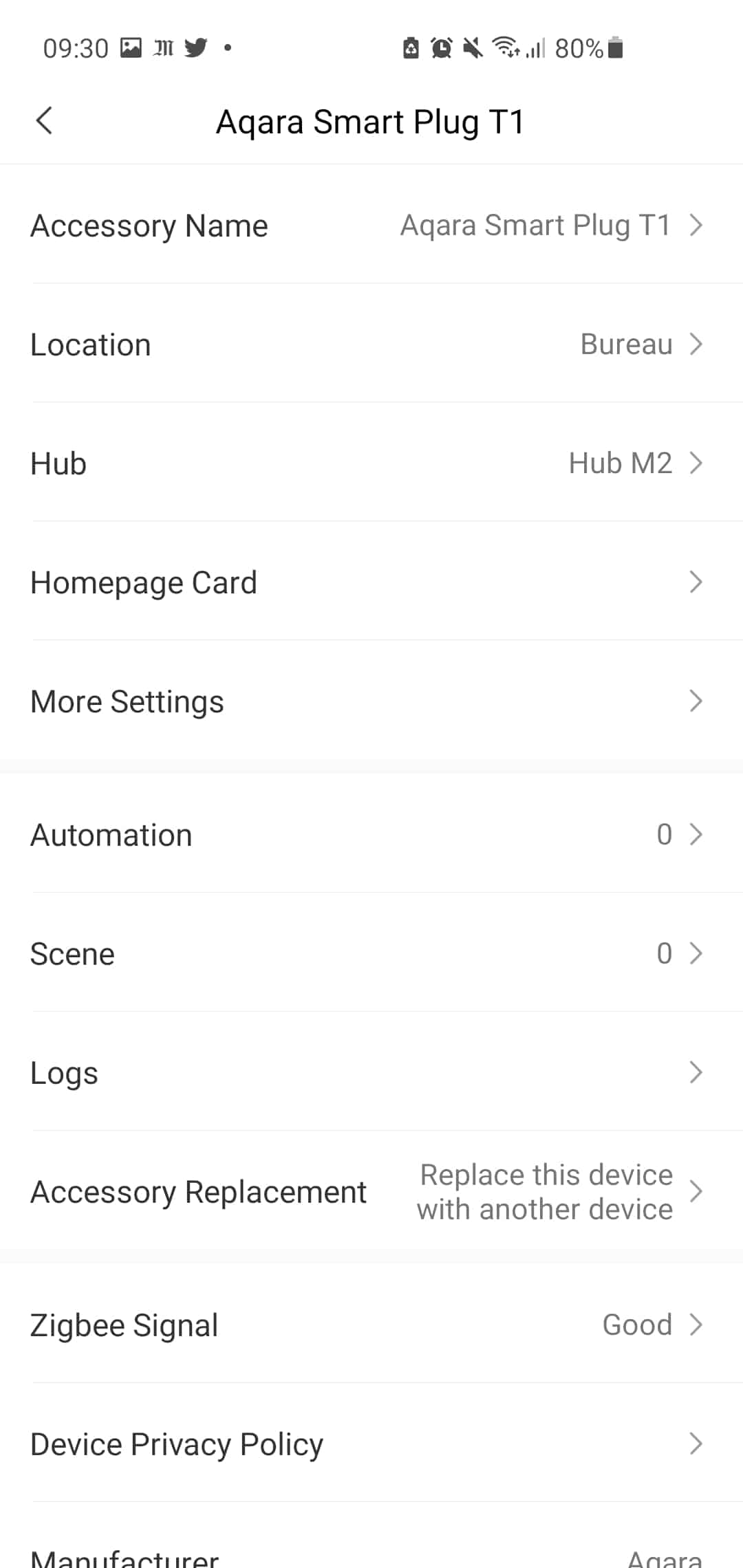Image resolution: width=743 pixels, height=1568 pixels.
Task: View the device Logs
Action: [x=371, y=1073]
